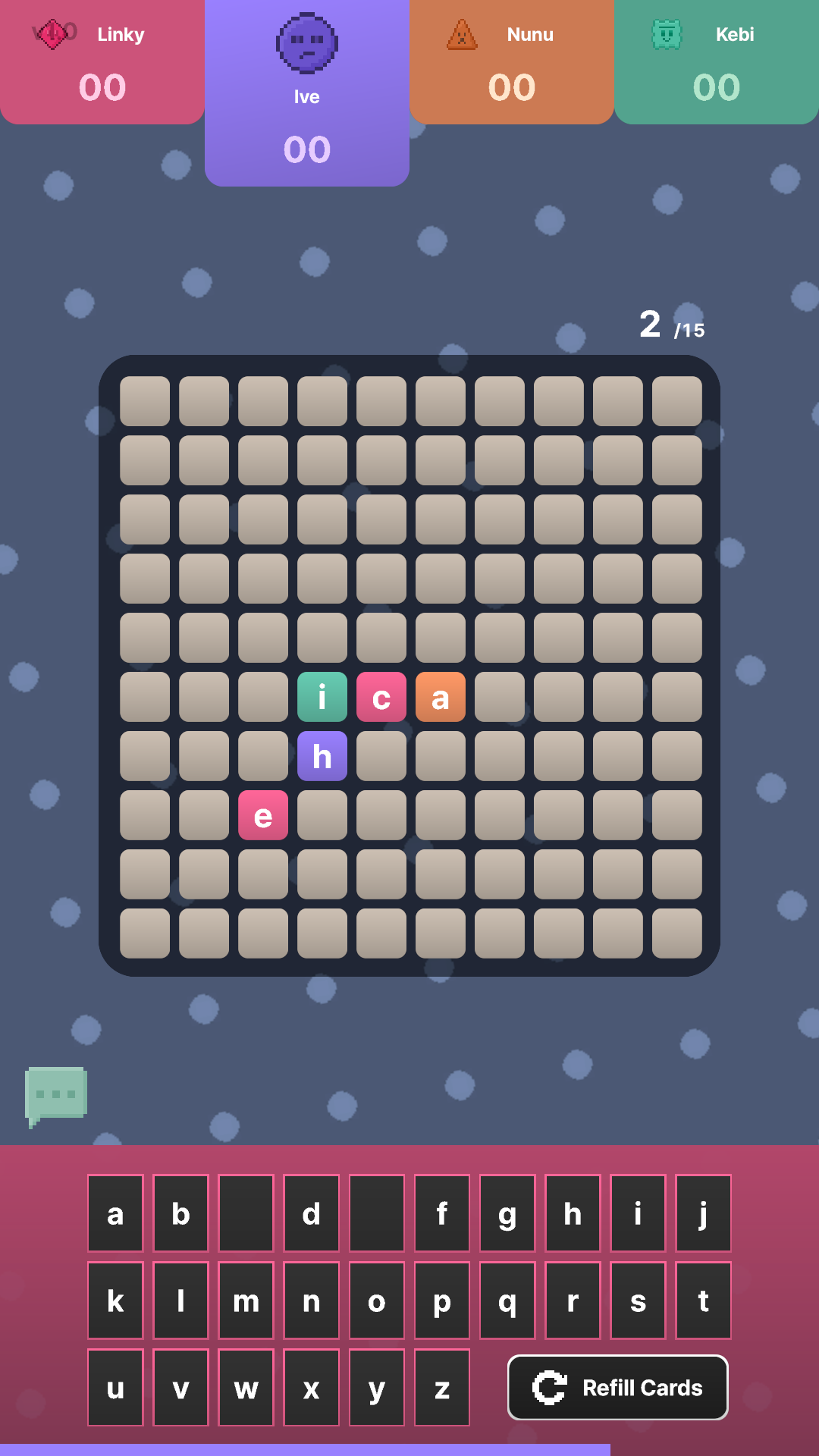Select the x letter card
Viewport: 819px width, 1456px height.
(311, 1388)
